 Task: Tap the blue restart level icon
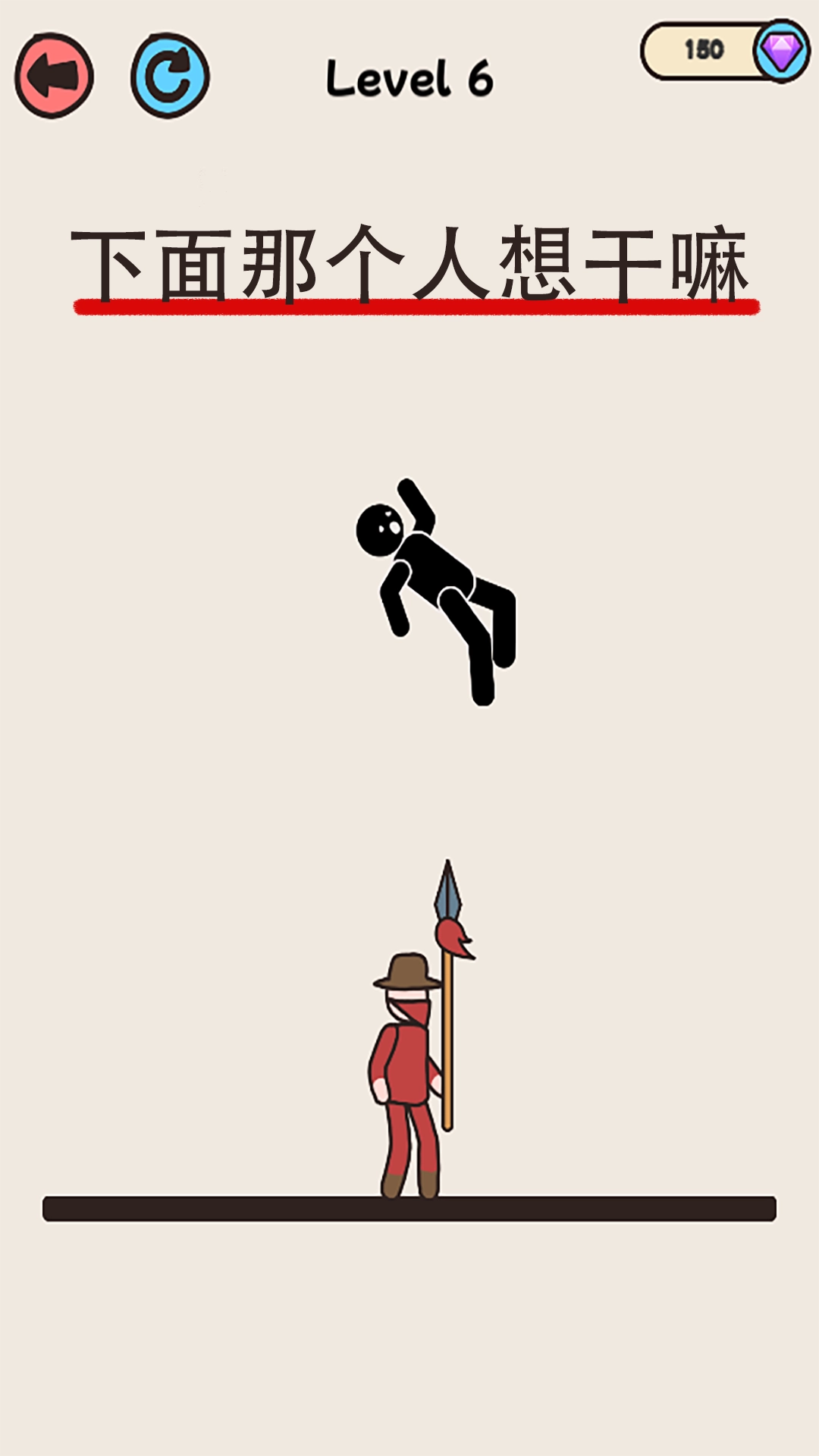coord(169,74)
